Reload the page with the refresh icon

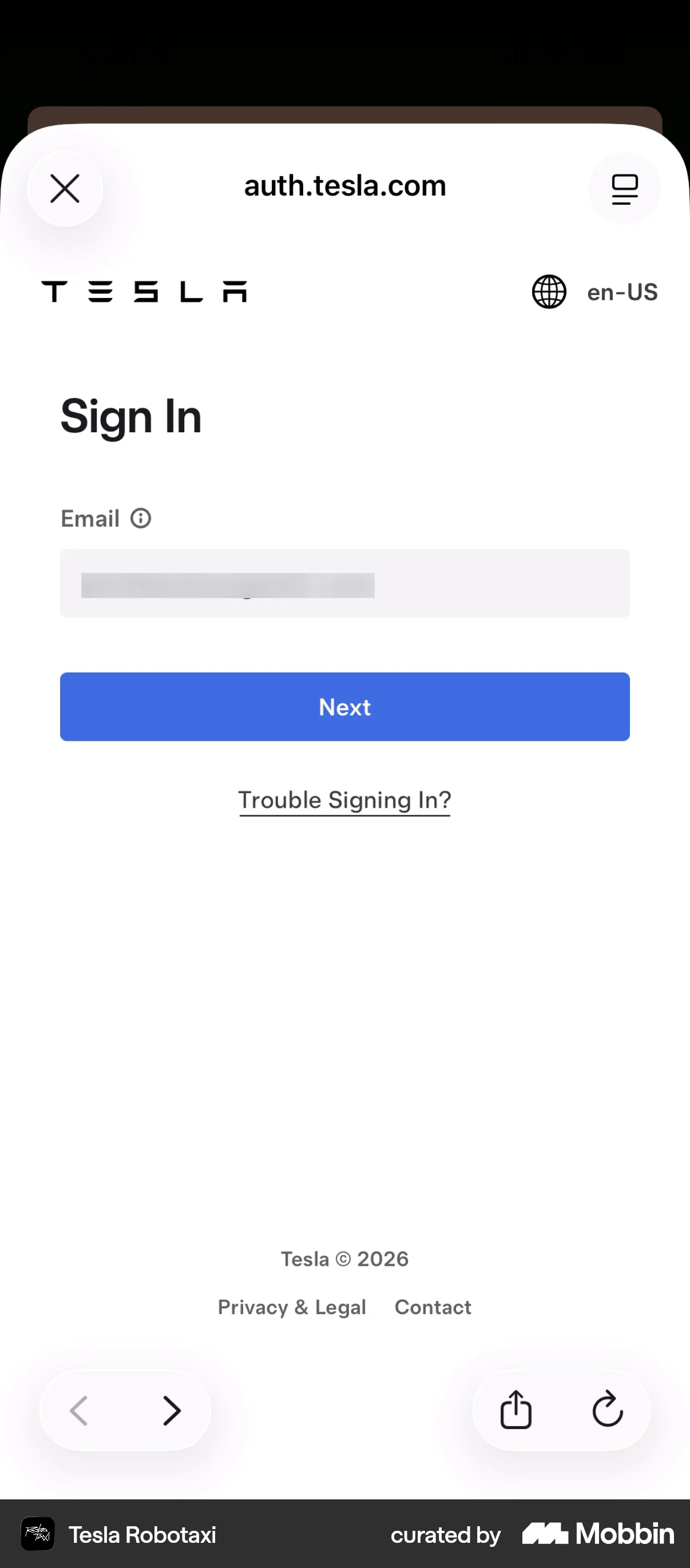(x=608, y=1410)
